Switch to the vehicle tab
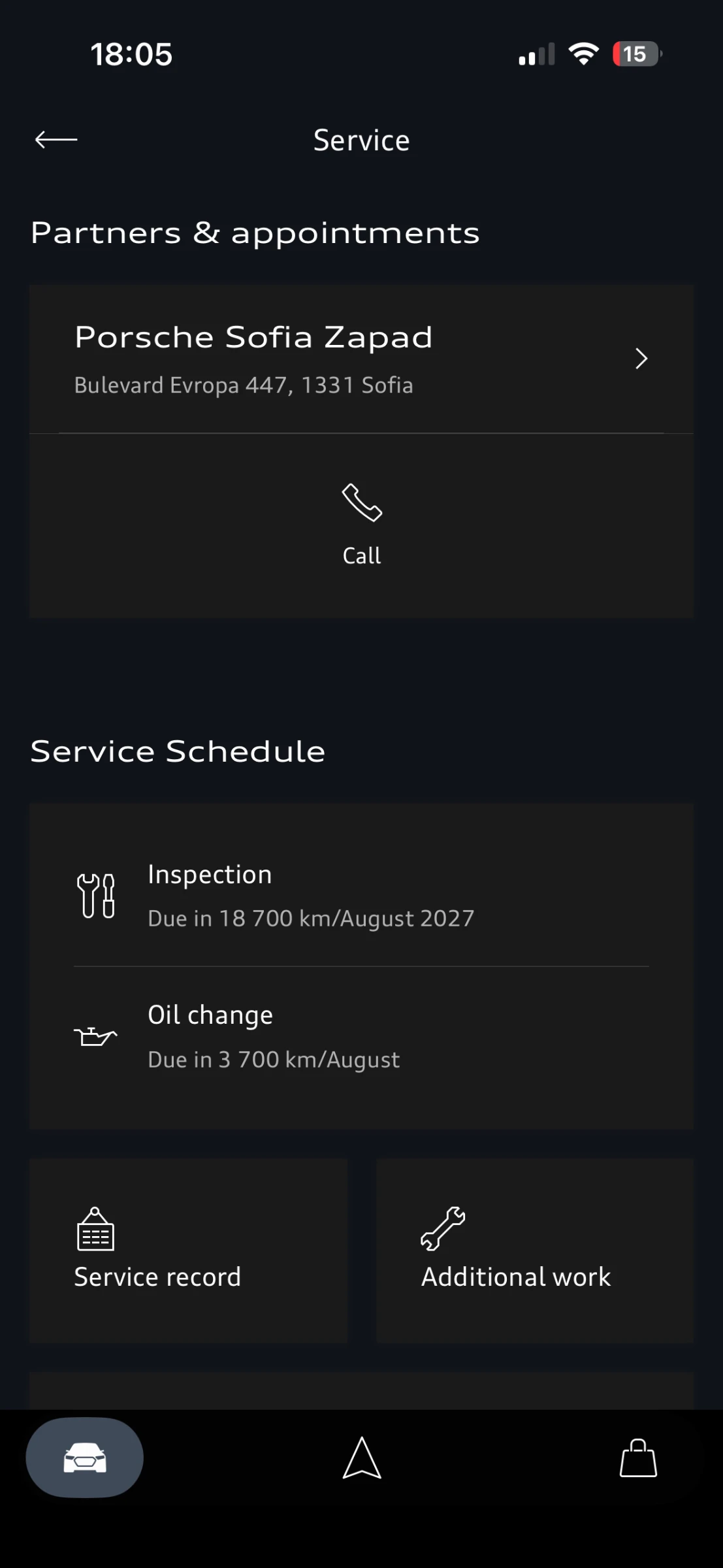723x1568 pixels. pos(85,1457)
